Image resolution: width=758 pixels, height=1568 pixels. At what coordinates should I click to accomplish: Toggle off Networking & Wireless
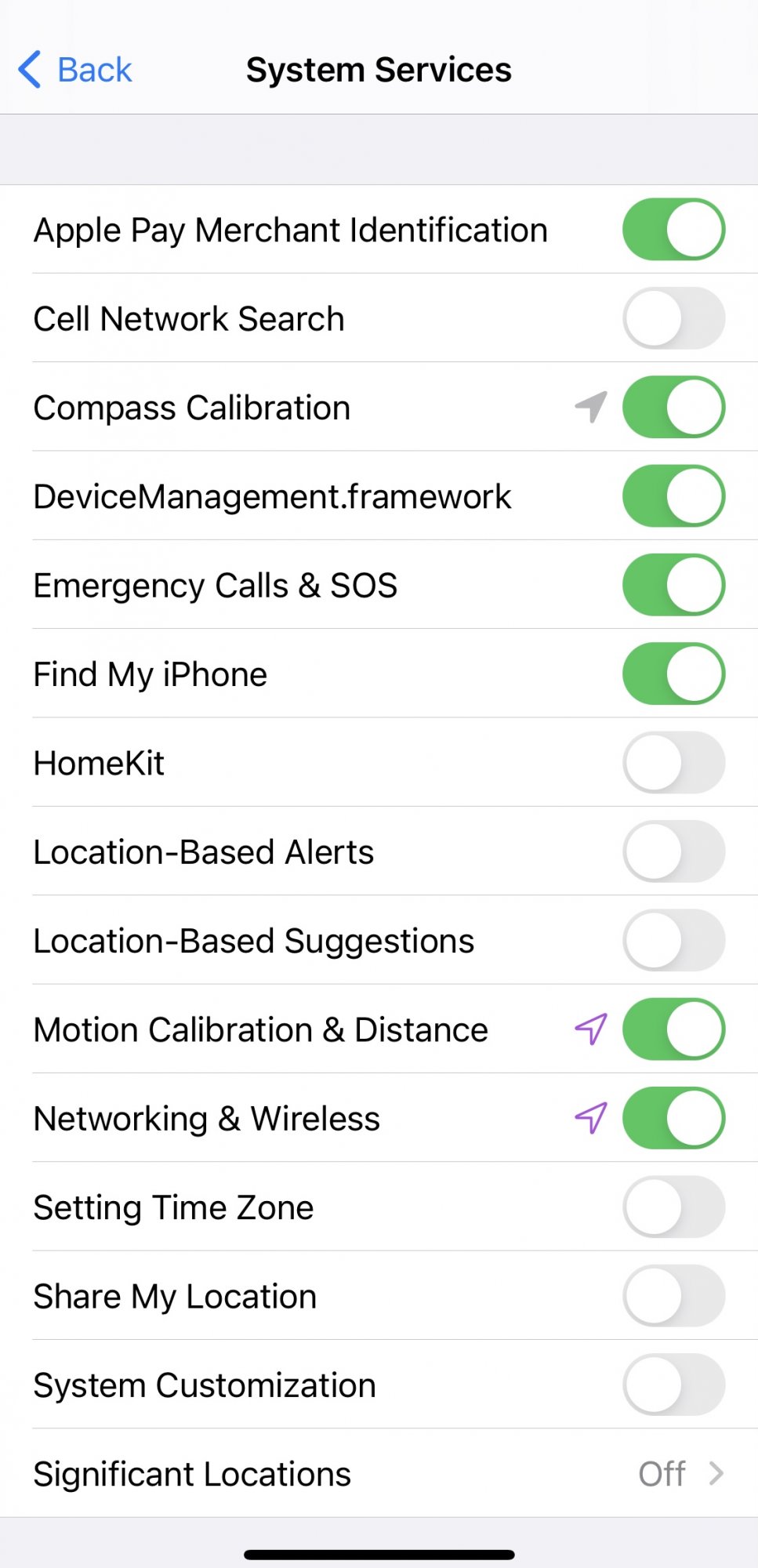pos(673,1118)
